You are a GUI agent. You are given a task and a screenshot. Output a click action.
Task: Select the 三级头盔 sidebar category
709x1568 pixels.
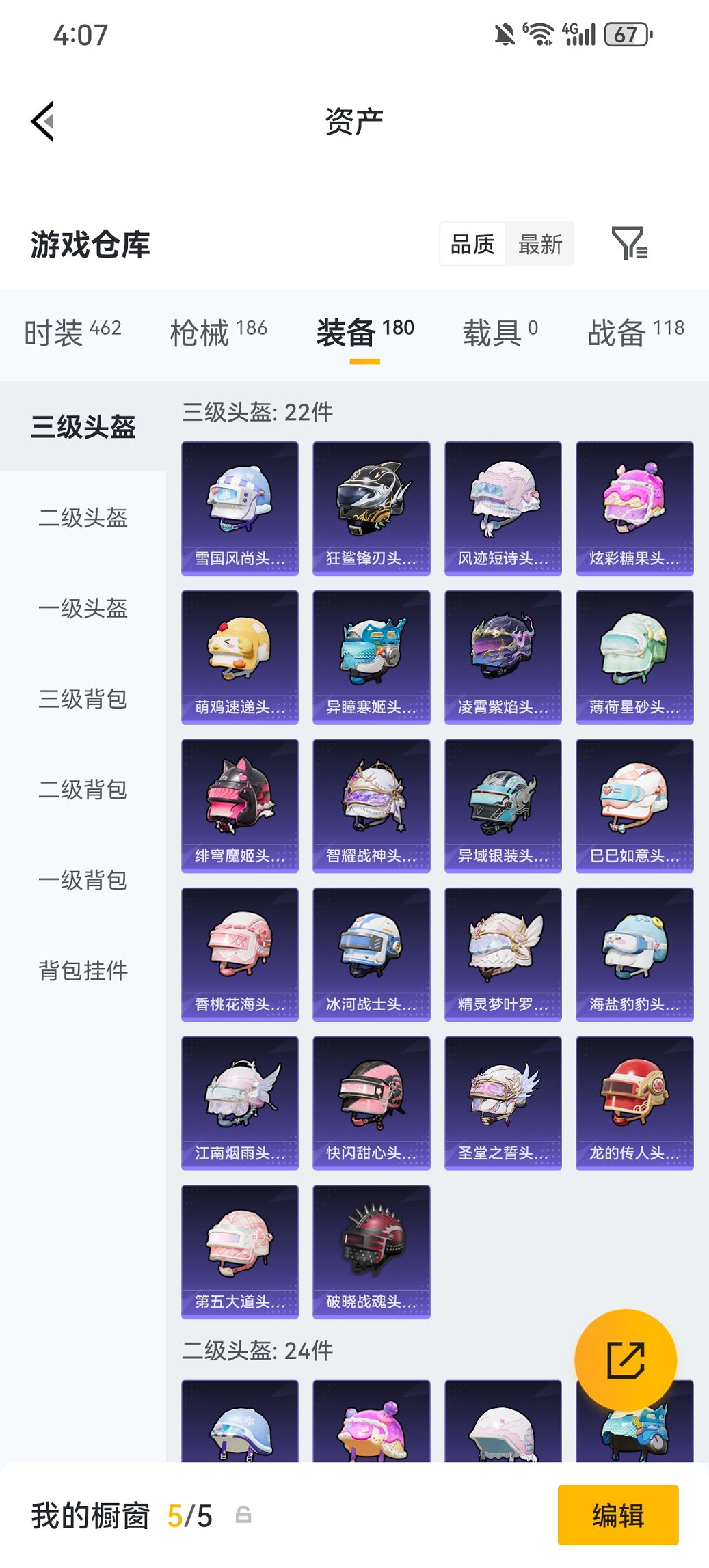(83, 427)
